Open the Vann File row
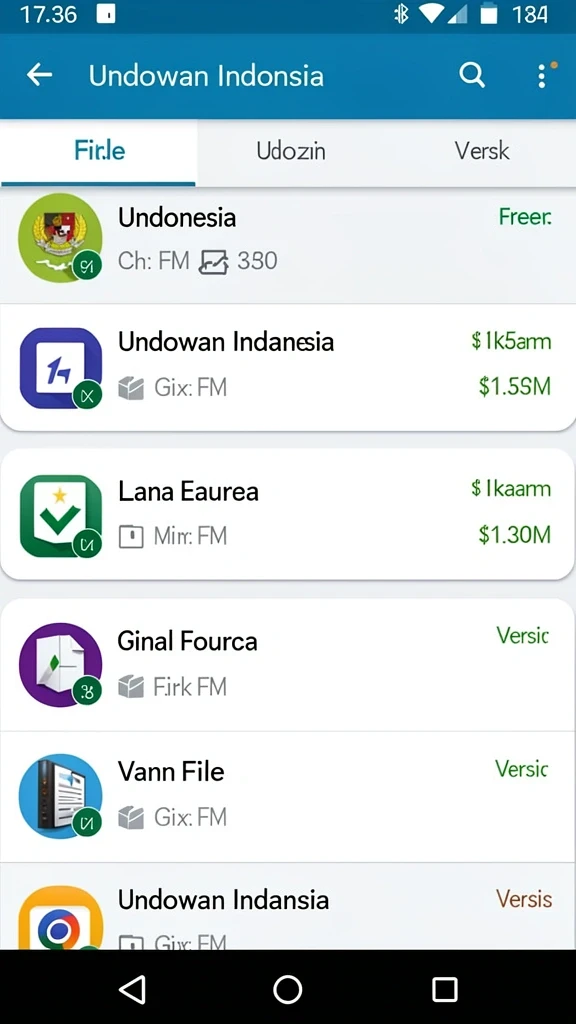Screen dimensions: 576x1024 click(288, 797)
